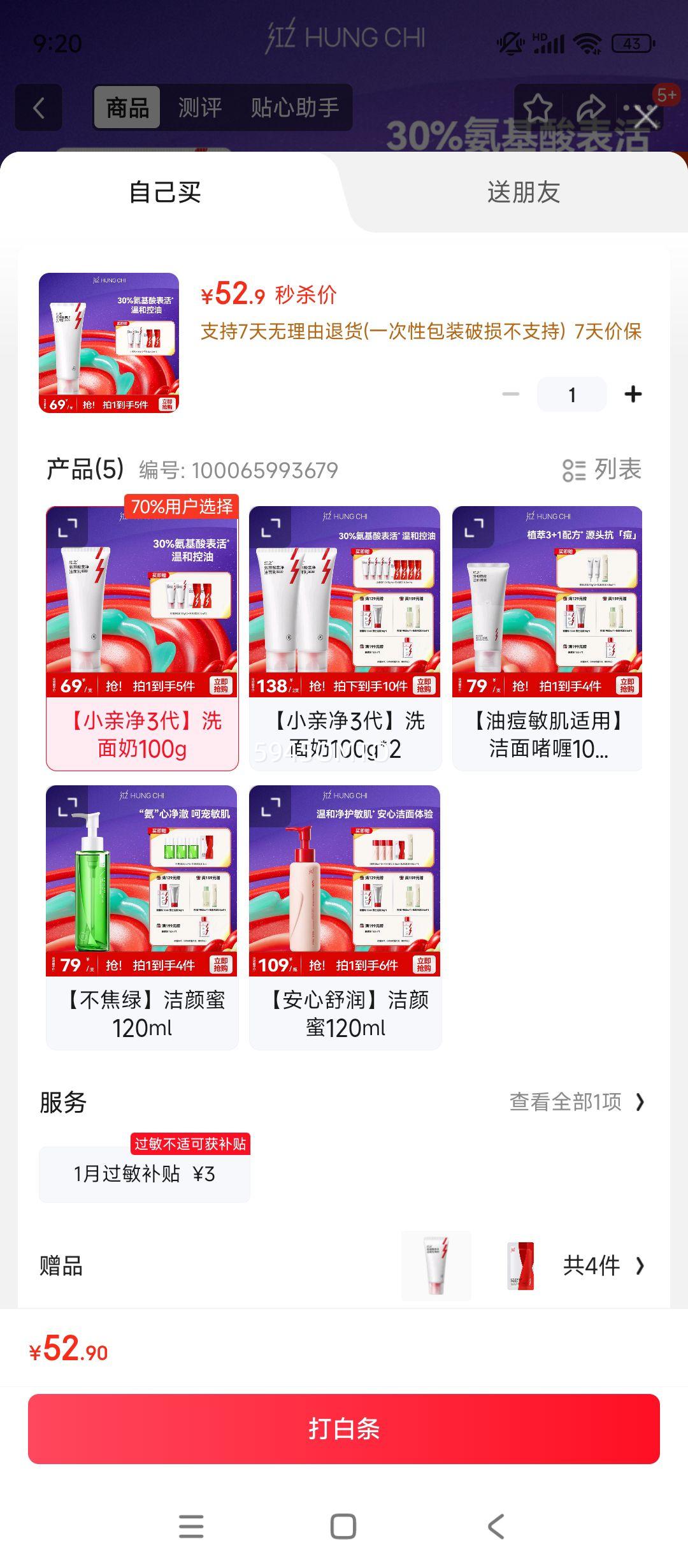Viewport: 688px width, 1568px height.
Task: Switch product options to 列表 view
Action: [601, 470]
